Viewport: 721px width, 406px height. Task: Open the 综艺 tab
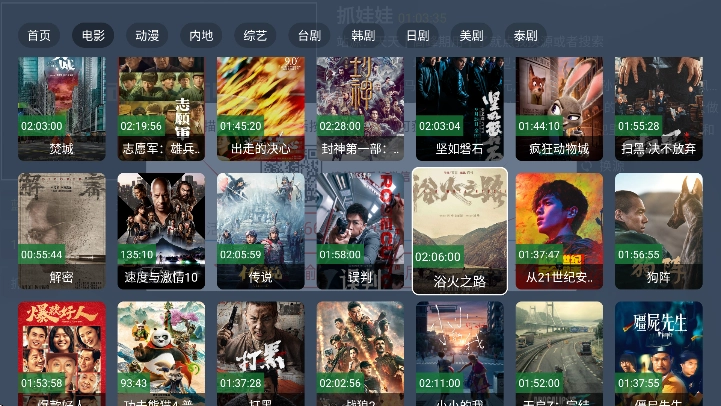(x=256, y=36)
